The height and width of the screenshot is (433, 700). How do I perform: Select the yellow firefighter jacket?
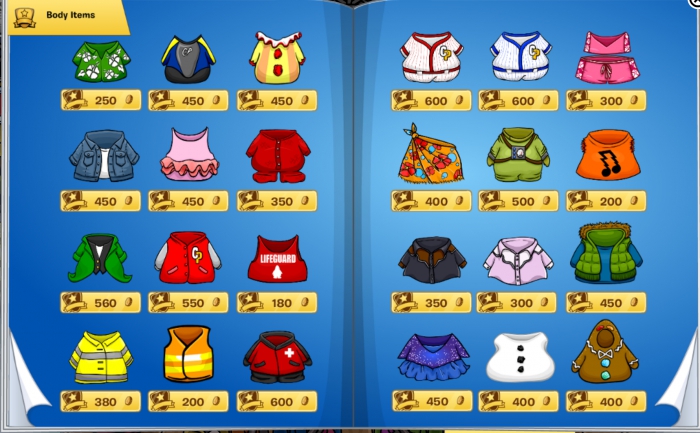(x=100, y=357)
